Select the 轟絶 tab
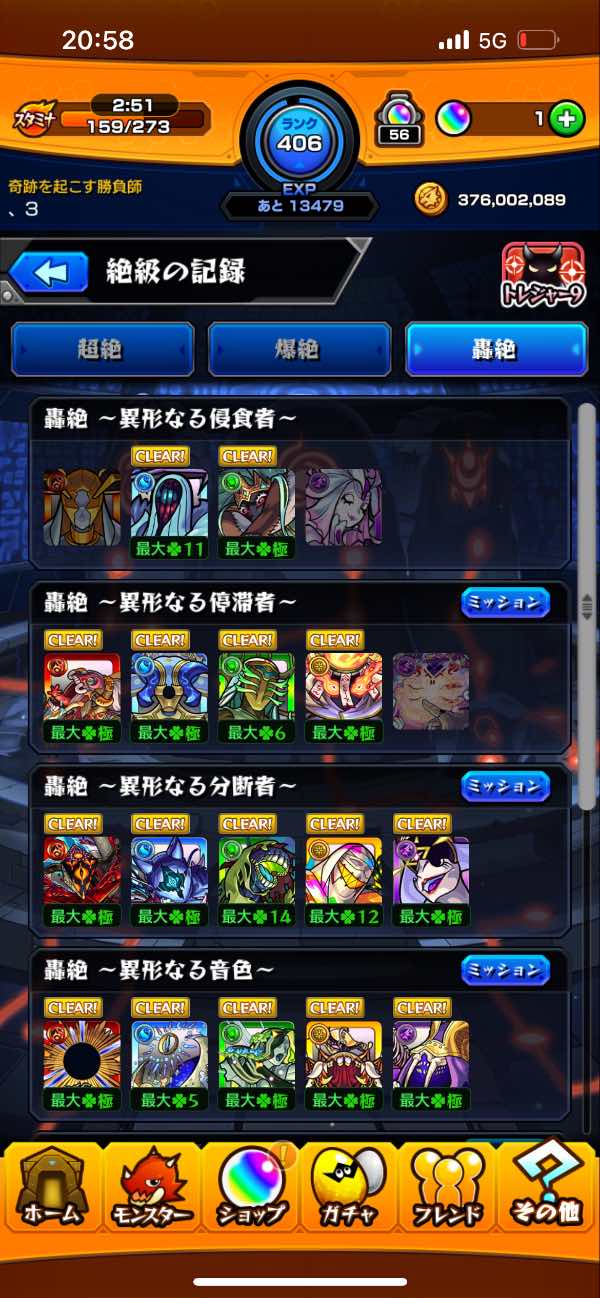The image size is (600, 1298). coord(495,349)
